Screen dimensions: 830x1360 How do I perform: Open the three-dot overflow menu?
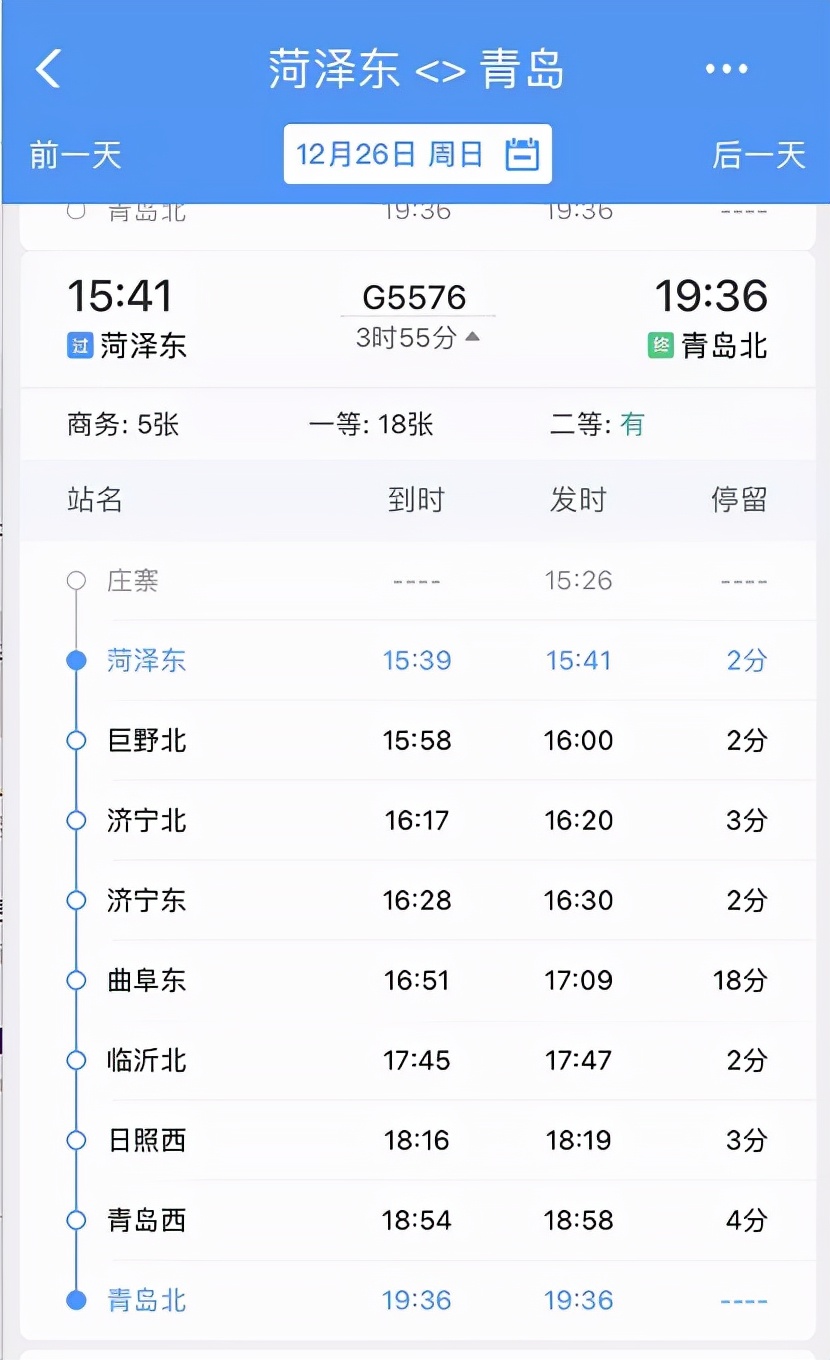[726, 69]
